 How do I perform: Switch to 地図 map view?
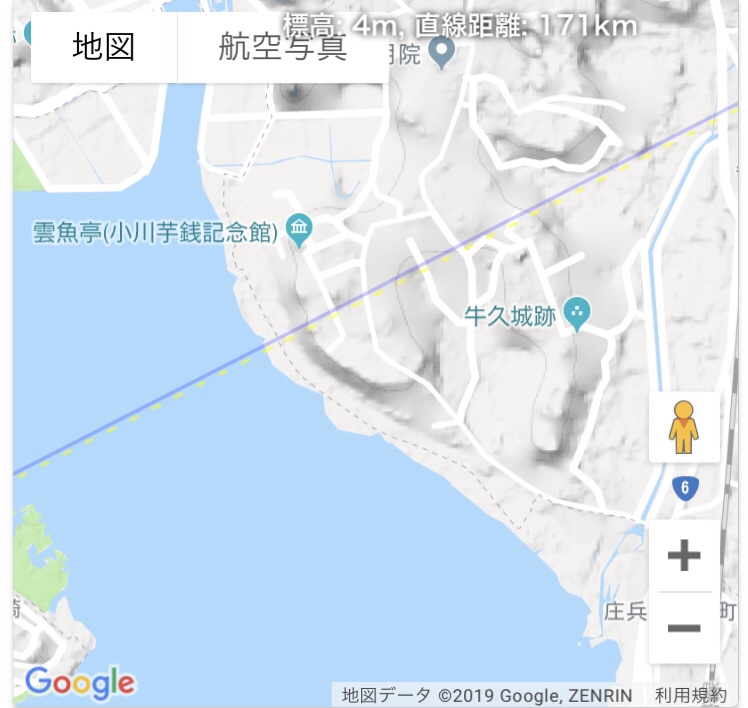pos(104,47)
